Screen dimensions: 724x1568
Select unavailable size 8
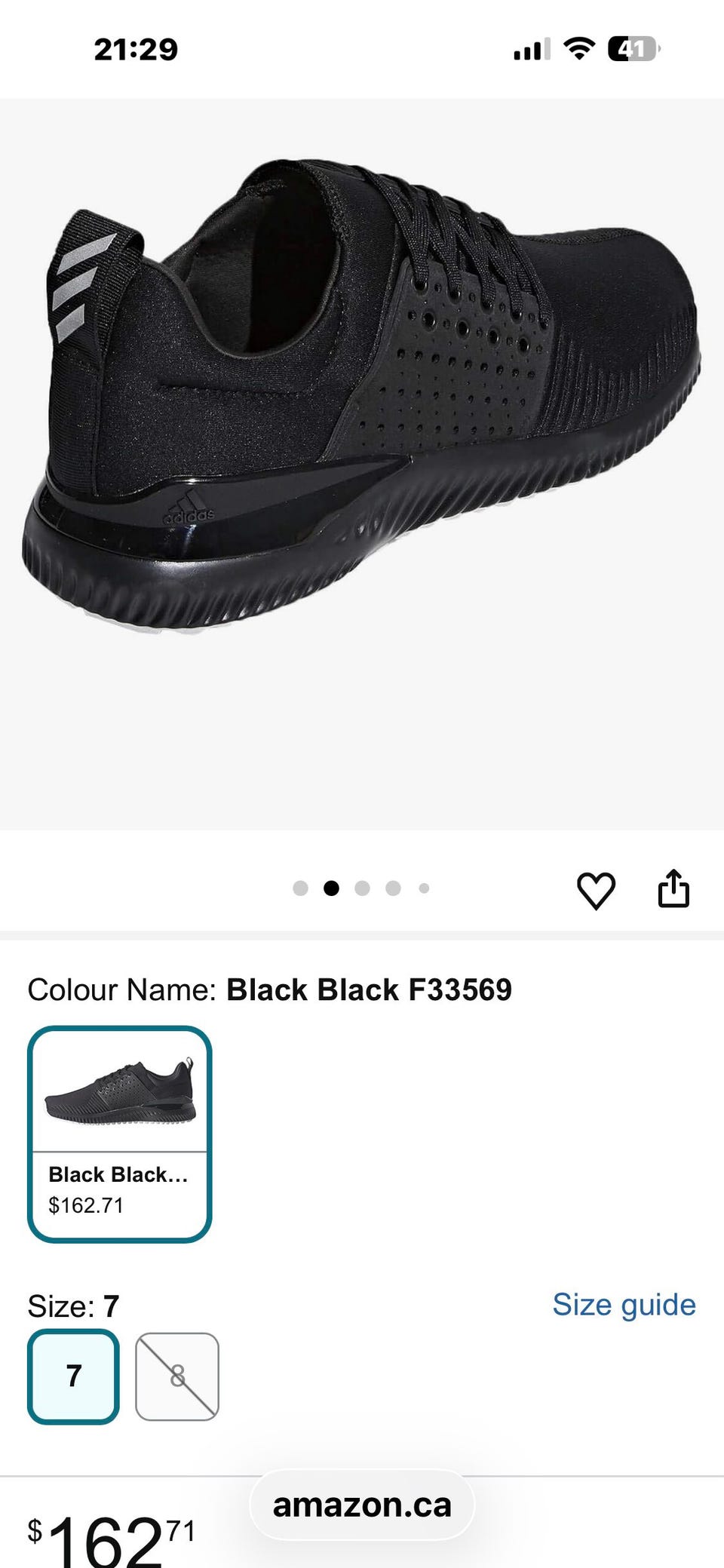[x=177, y=1376]
